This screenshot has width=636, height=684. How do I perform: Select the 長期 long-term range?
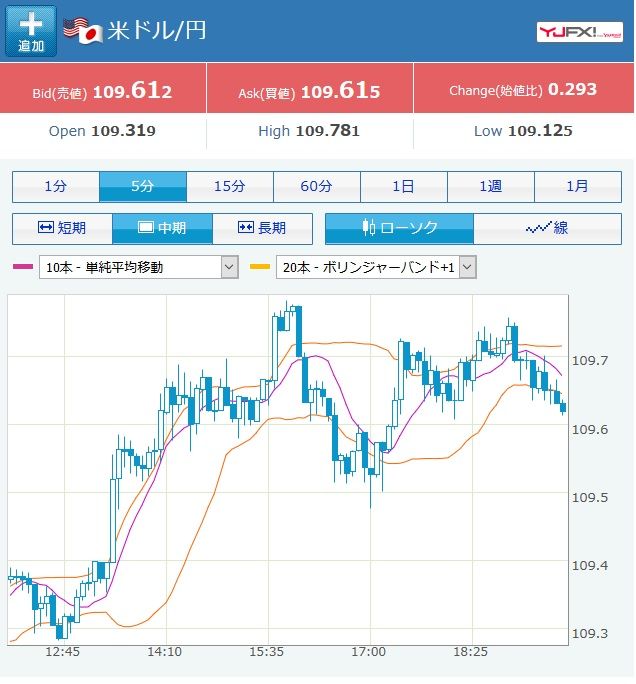(262, 228)
